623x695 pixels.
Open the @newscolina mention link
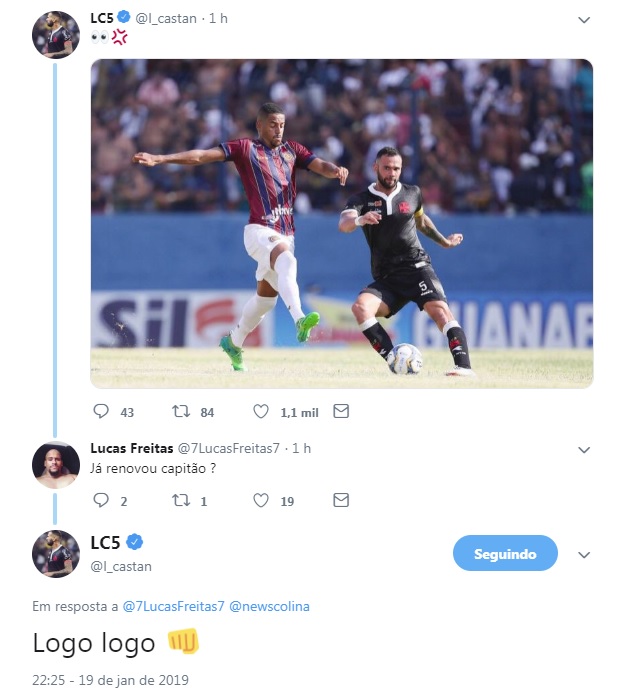(270, 606)
